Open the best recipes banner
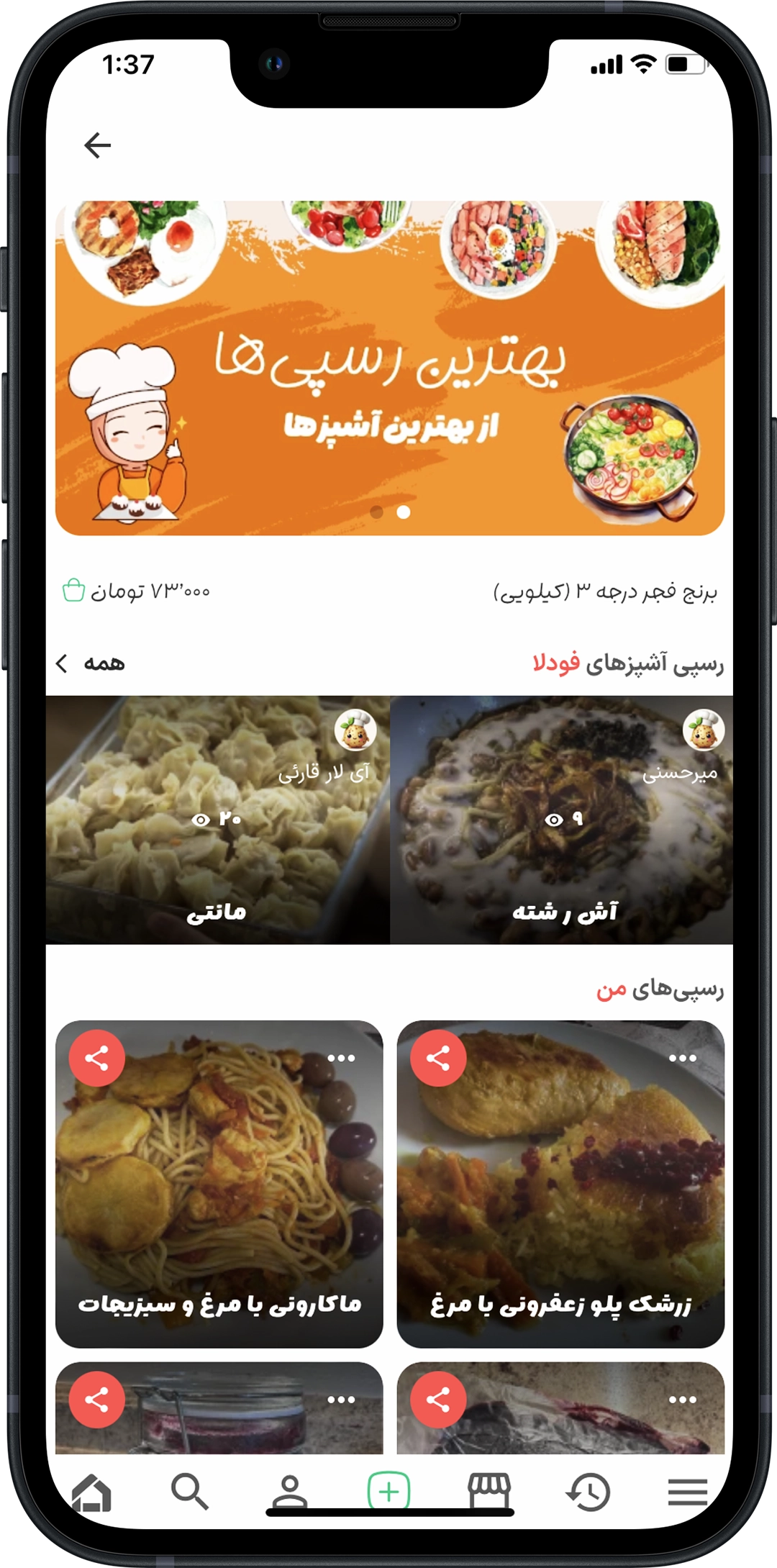777x1568 pixels. 389,367
